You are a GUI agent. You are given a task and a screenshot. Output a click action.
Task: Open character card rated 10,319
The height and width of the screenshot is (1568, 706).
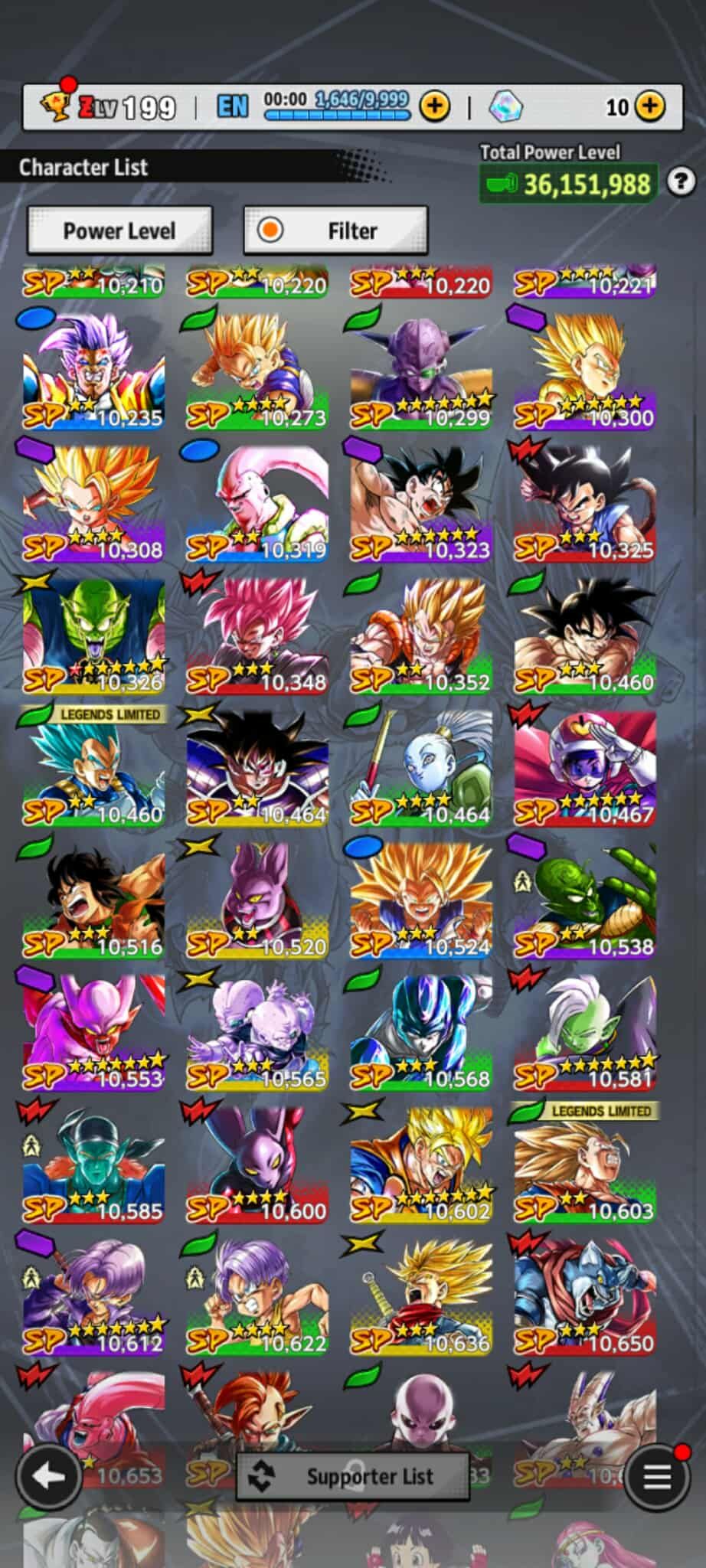pos(257,501)
